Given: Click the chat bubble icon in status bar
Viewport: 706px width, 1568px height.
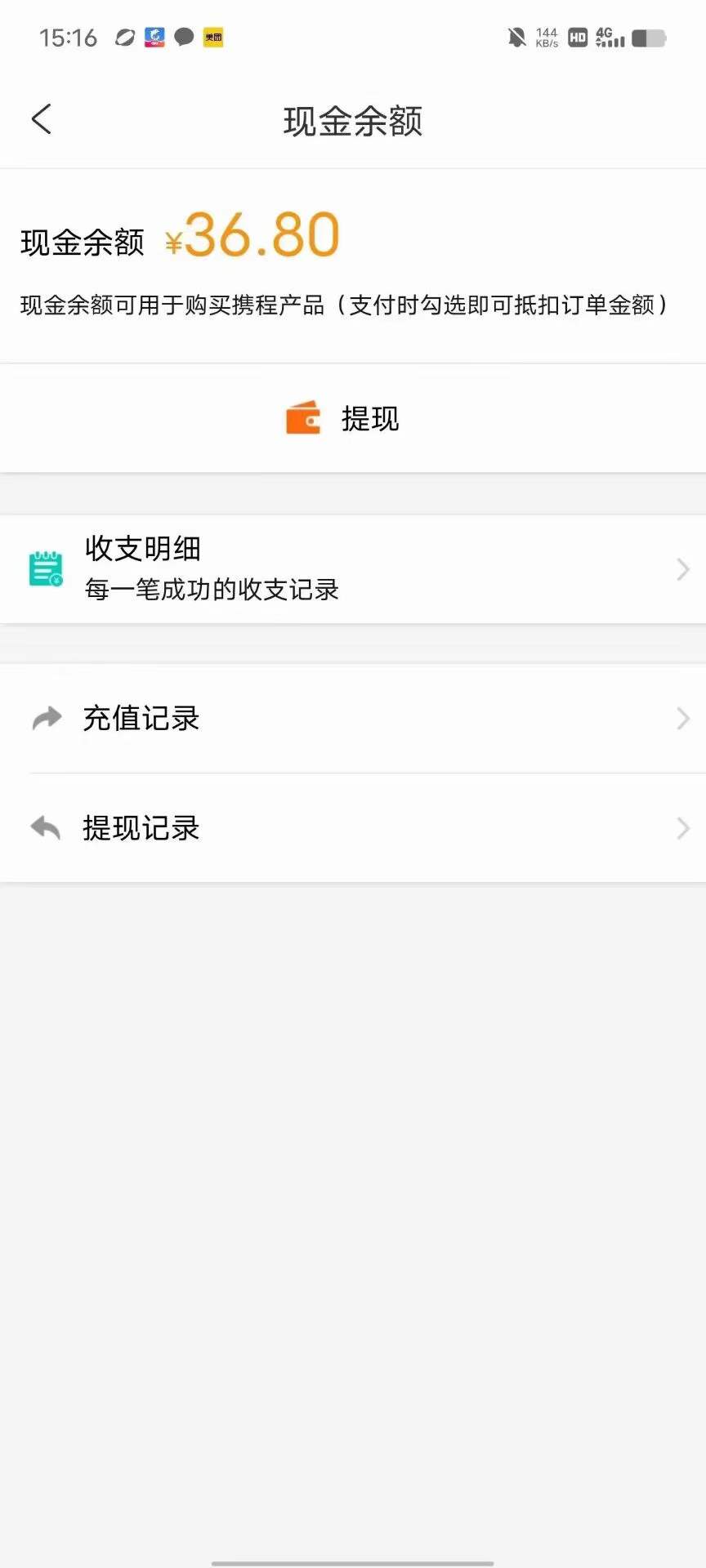Looking at the screenshot, I should pos(183,37).
